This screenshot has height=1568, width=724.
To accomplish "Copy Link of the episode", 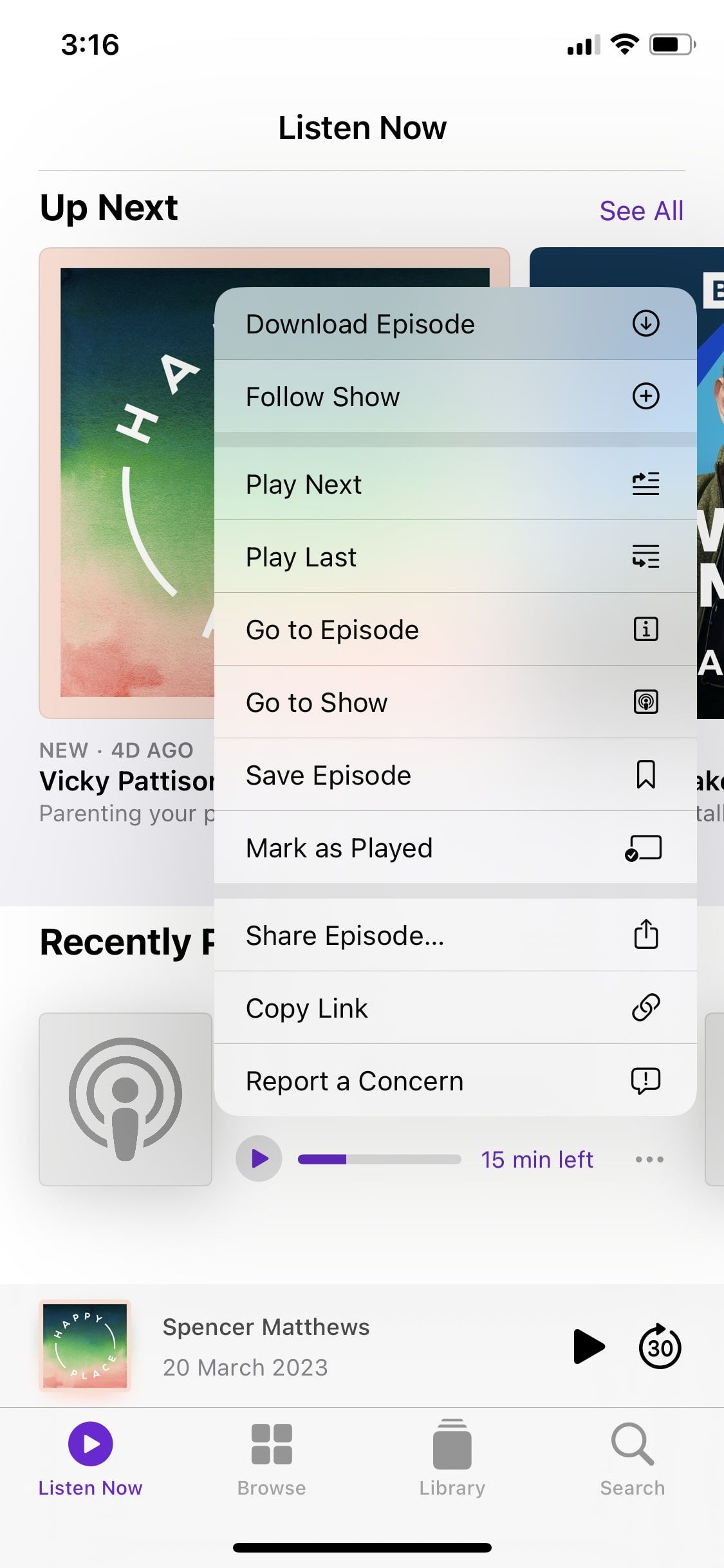I will (455, 1008).
